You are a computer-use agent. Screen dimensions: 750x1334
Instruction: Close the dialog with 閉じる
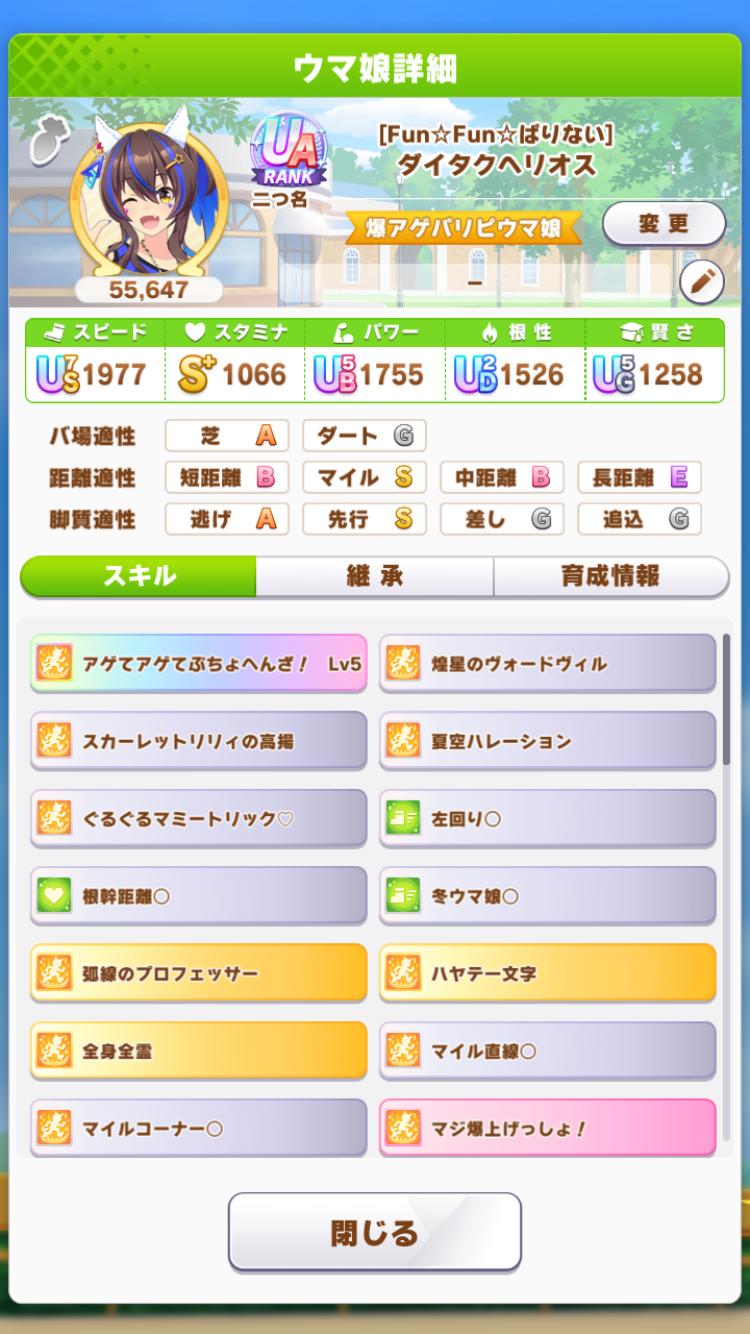(x=374, y=1232)
